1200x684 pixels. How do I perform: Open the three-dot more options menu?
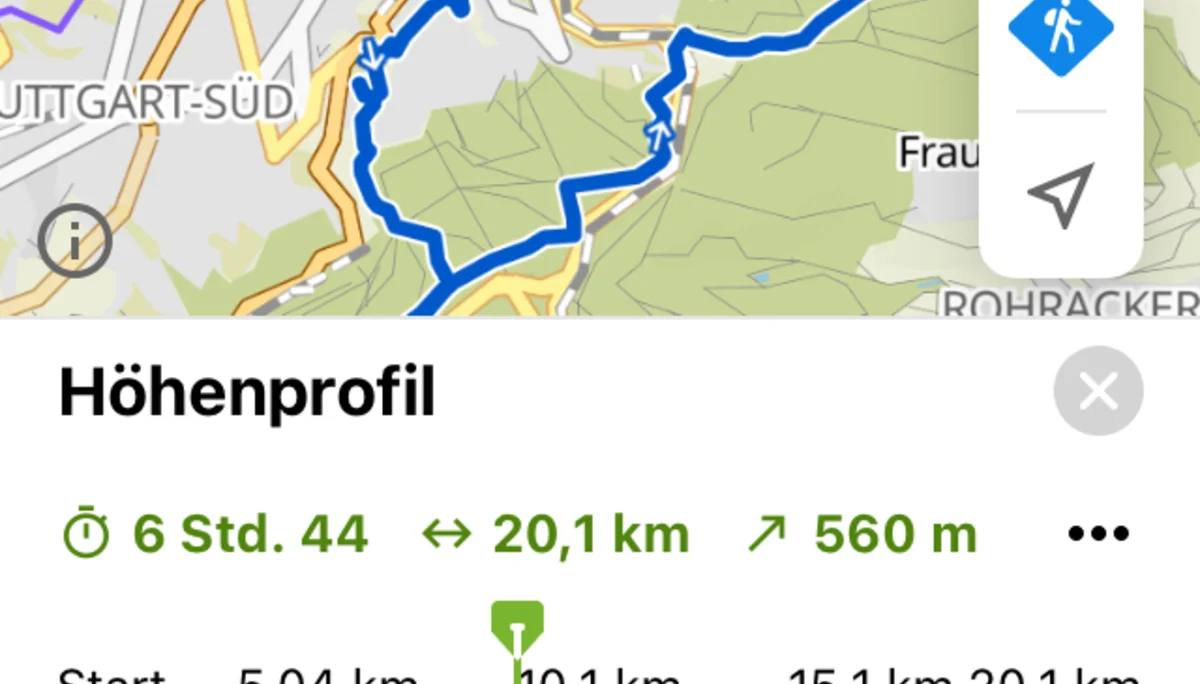1098,534
